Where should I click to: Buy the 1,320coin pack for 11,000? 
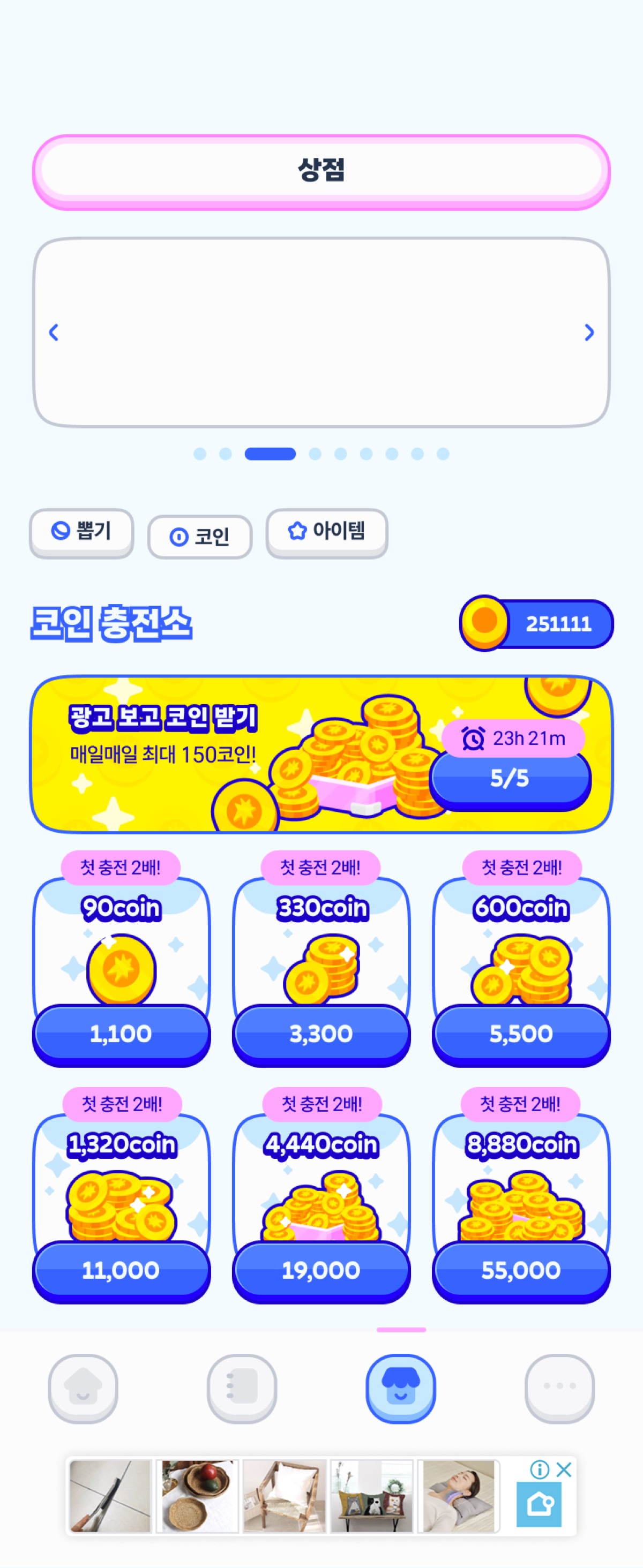[x=121, y=1270]
